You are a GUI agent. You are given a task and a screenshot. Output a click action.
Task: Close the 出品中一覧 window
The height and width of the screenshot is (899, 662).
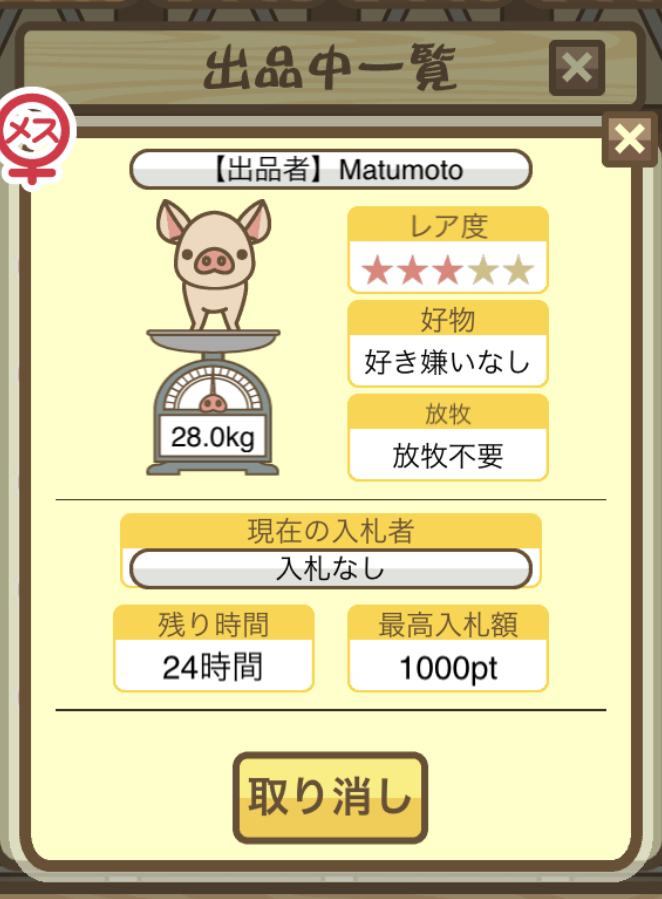[x=576, y=68]
